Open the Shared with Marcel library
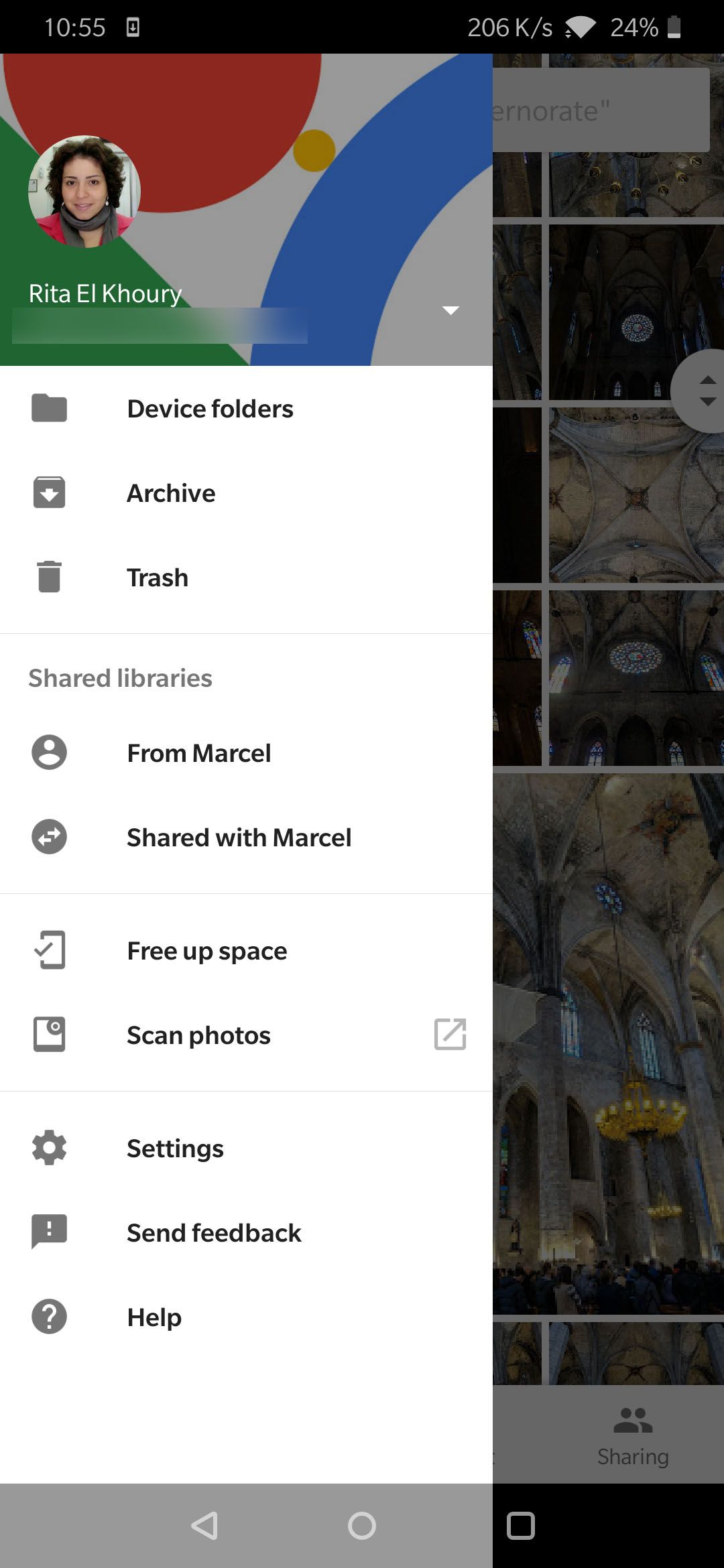Image resolution: width=724 pixels, height=1568 pixels. coord(239,837)
